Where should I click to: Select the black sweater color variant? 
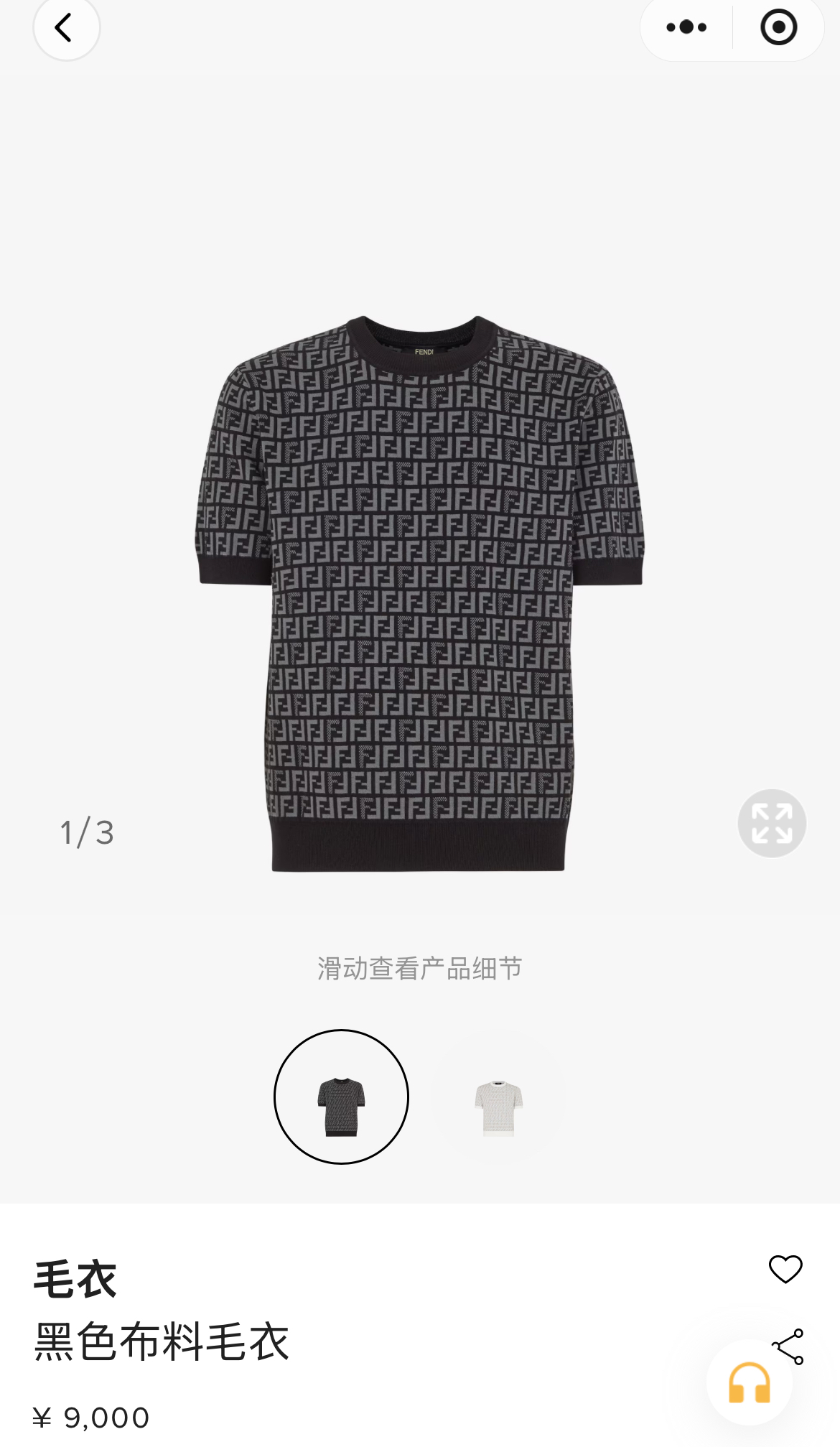coord(341,1097)
